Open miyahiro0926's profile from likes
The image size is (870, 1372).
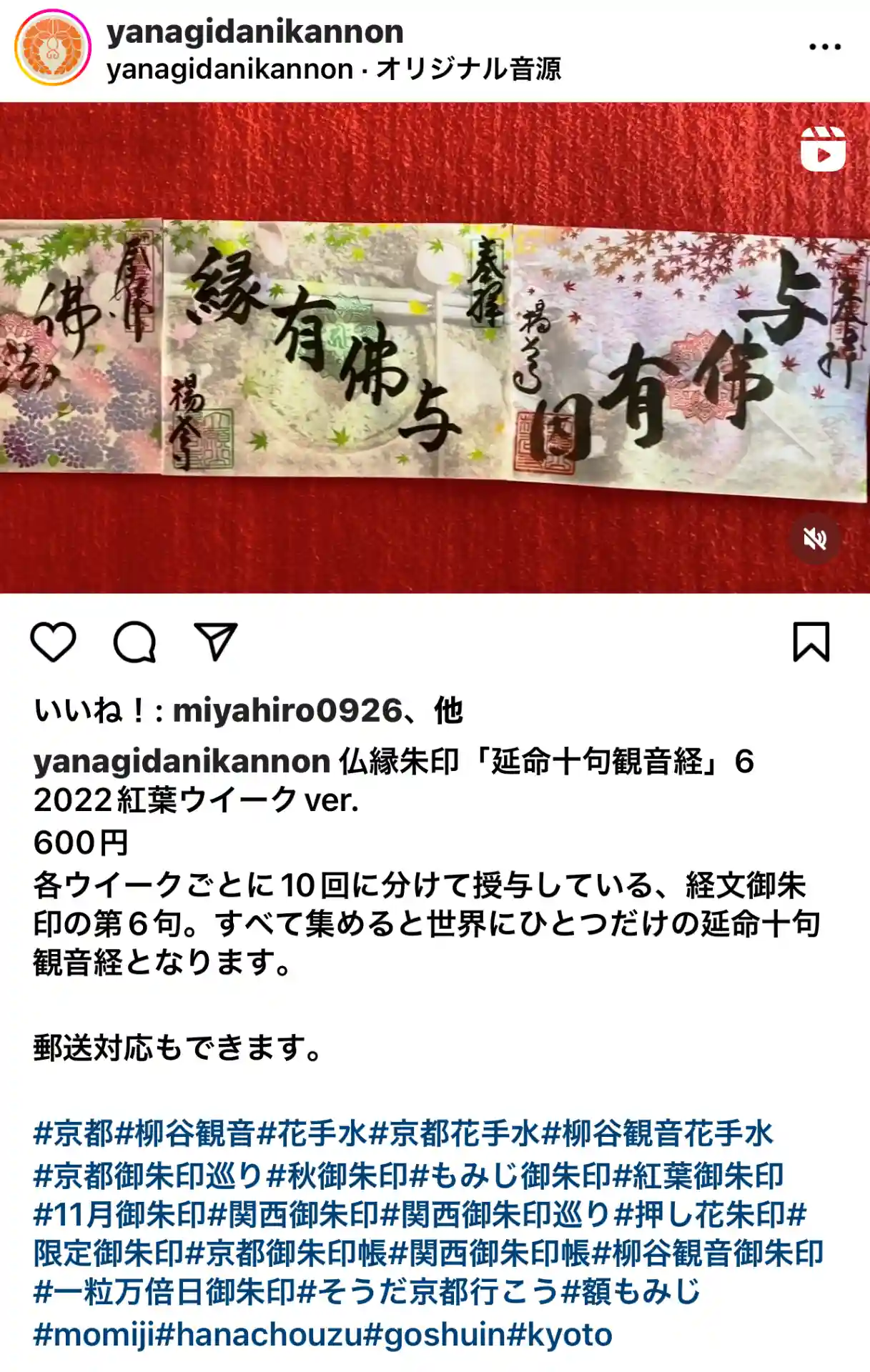[287, 711]
